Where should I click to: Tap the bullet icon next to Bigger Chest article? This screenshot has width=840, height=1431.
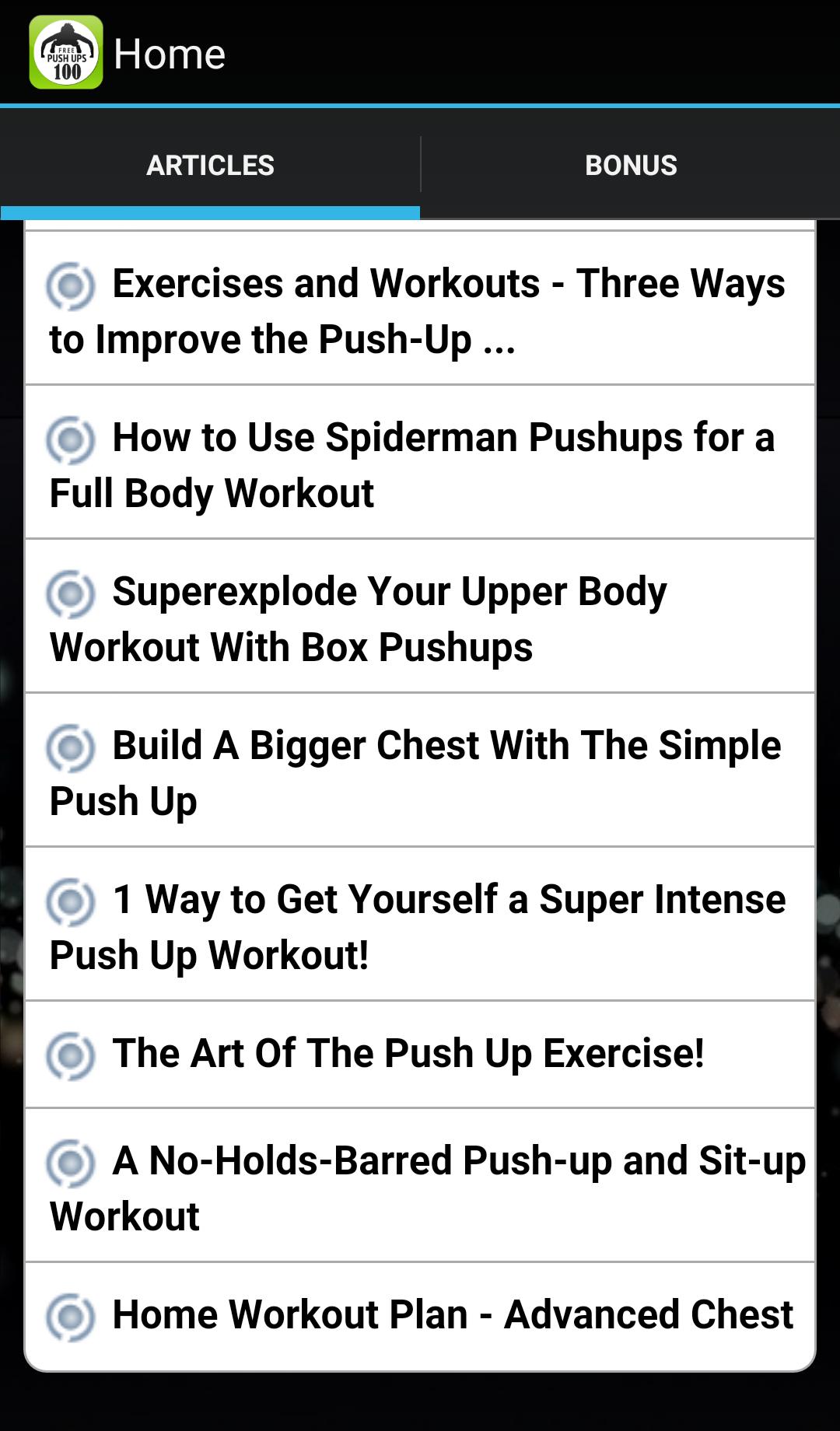(72, 748)
